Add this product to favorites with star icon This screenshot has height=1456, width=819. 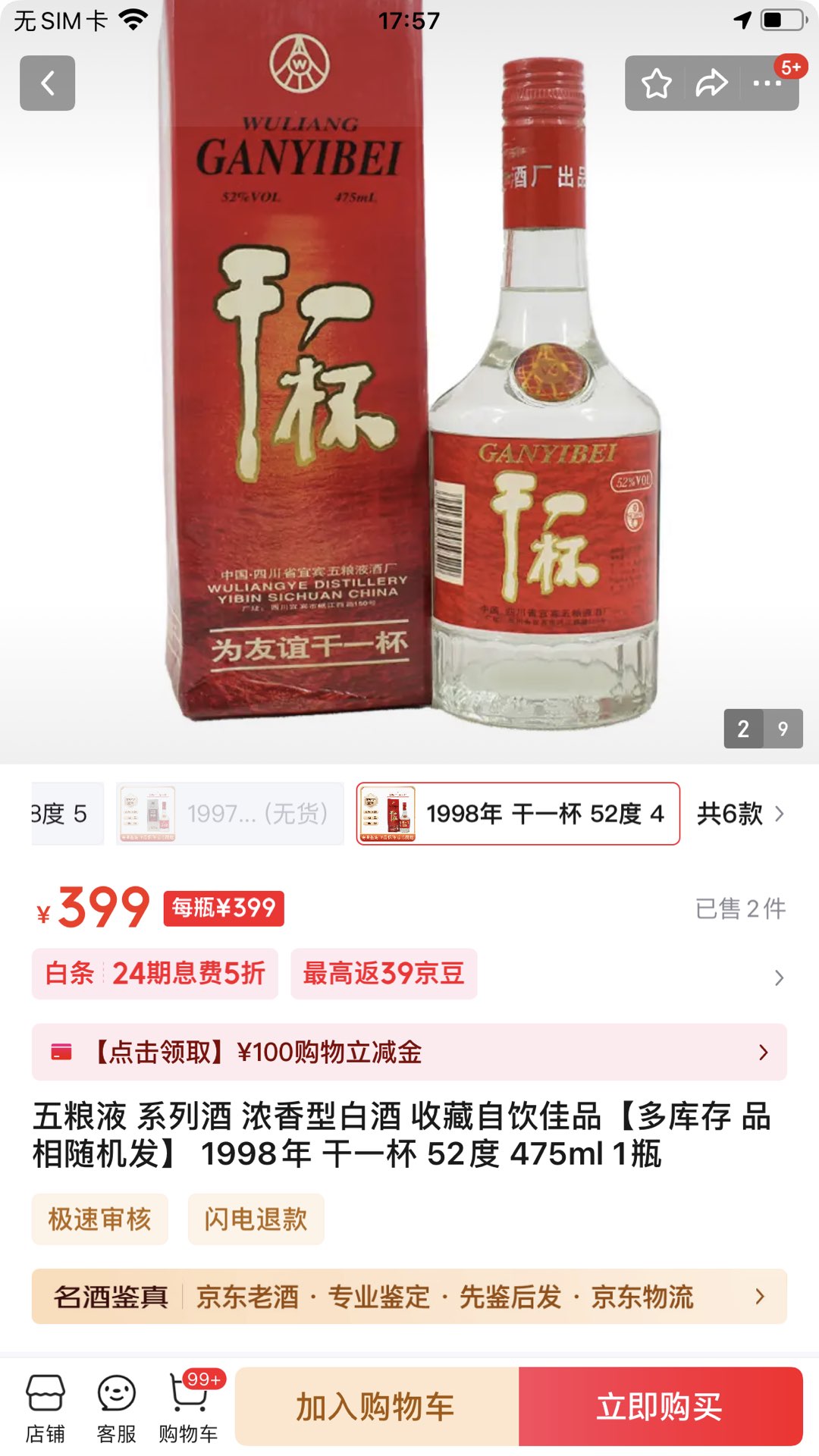click(x=657, y=83)
